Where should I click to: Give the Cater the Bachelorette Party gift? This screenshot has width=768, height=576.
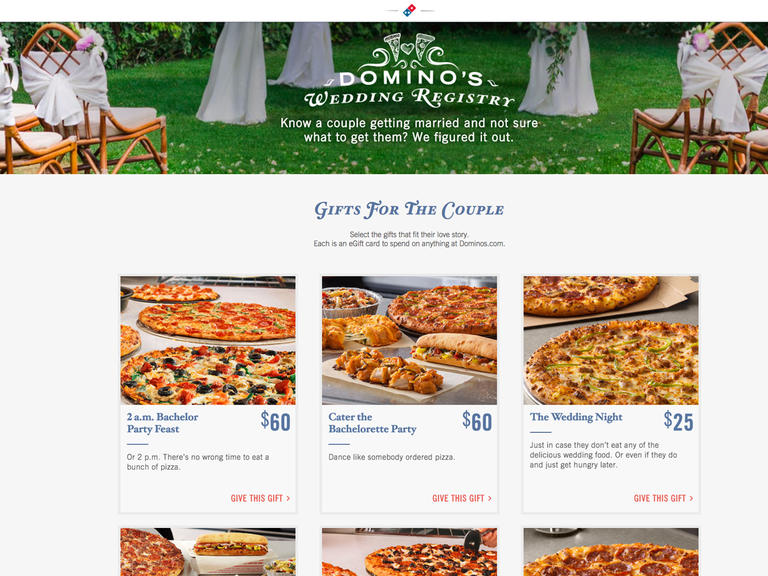(x=461, y=498)
